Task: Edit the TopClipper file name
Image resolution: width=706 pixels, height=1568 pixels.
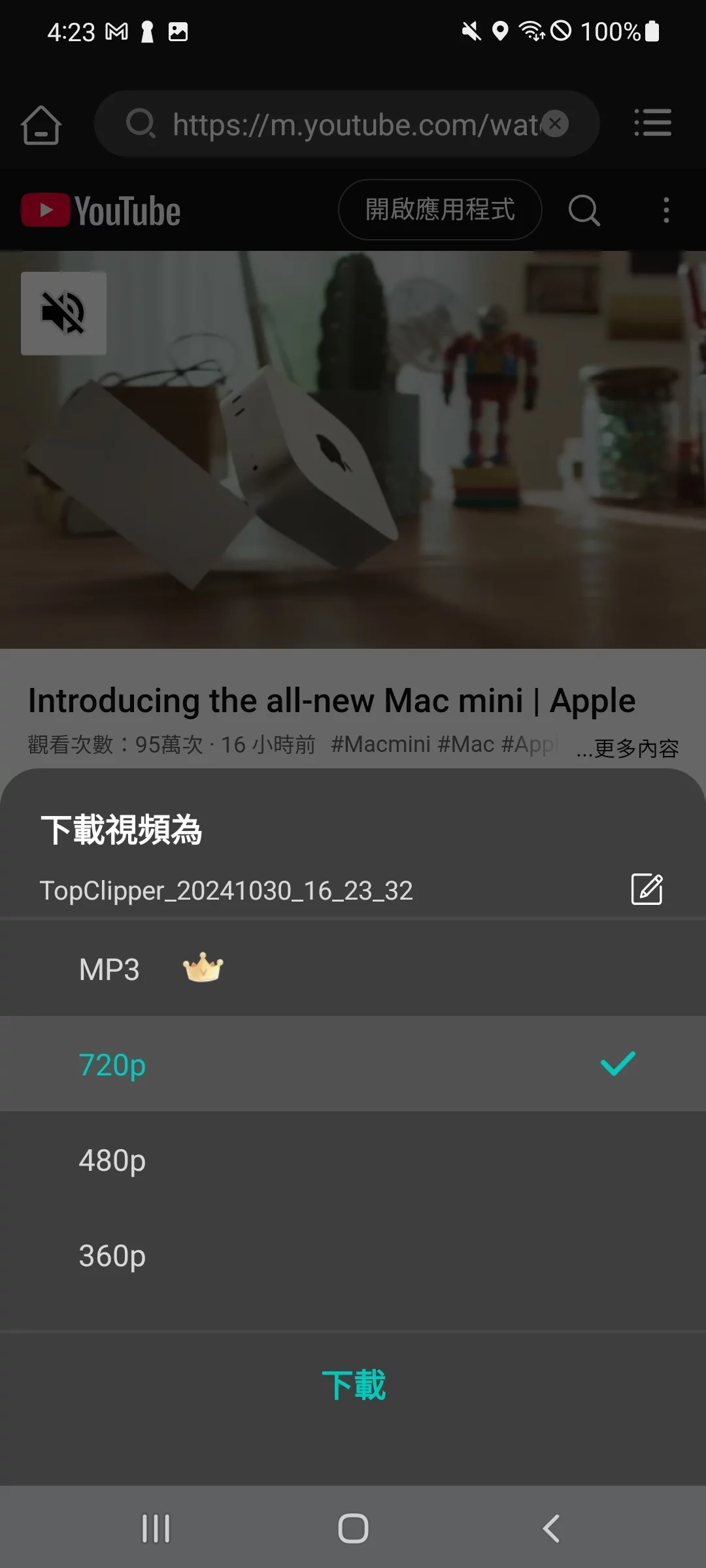Action: point(647,889)
